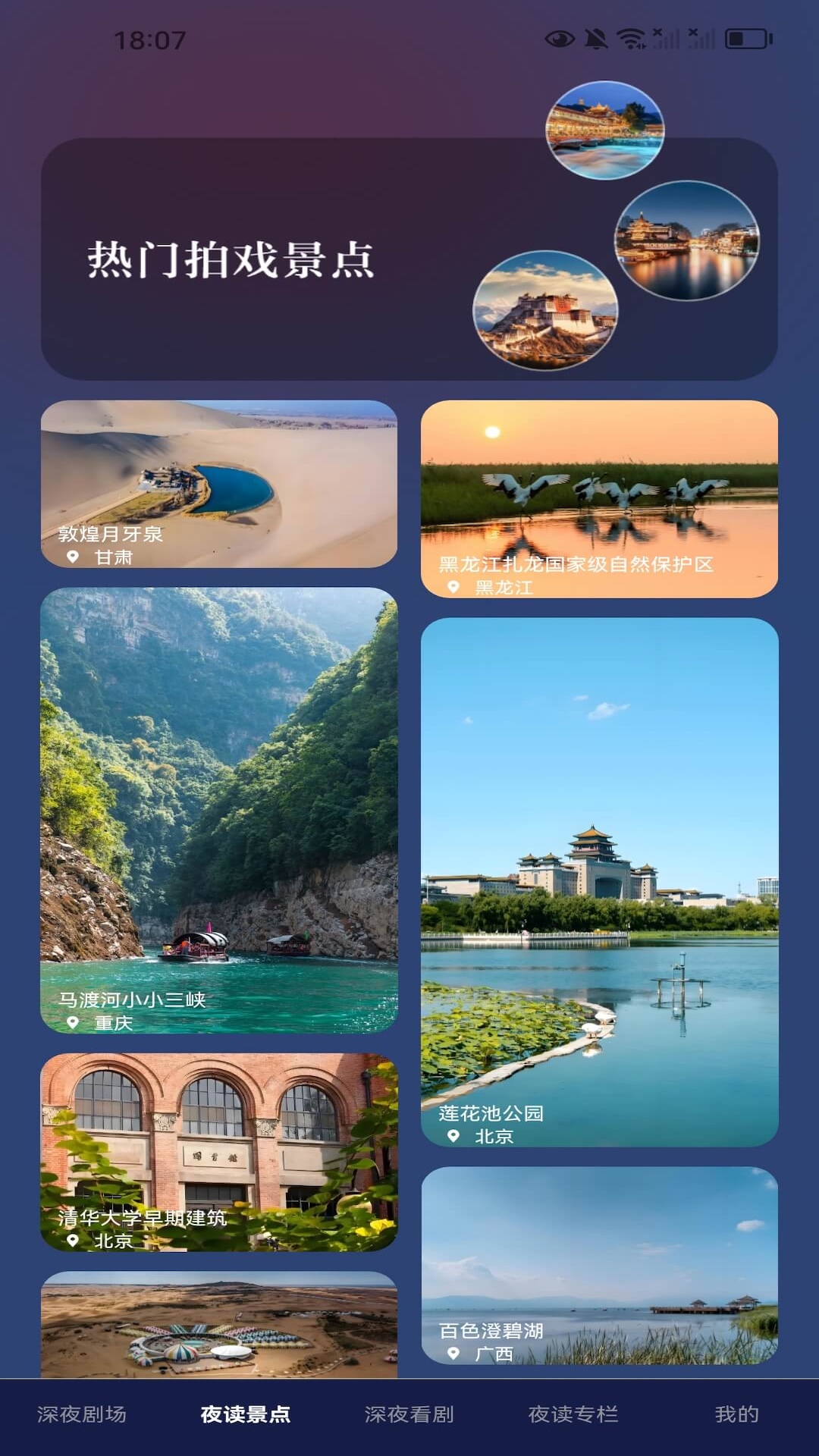Screen dimensions: 819x1456
Task: Open the 敦煌月牙泉 scenic spot card
Action: click(x=218, y=484)
